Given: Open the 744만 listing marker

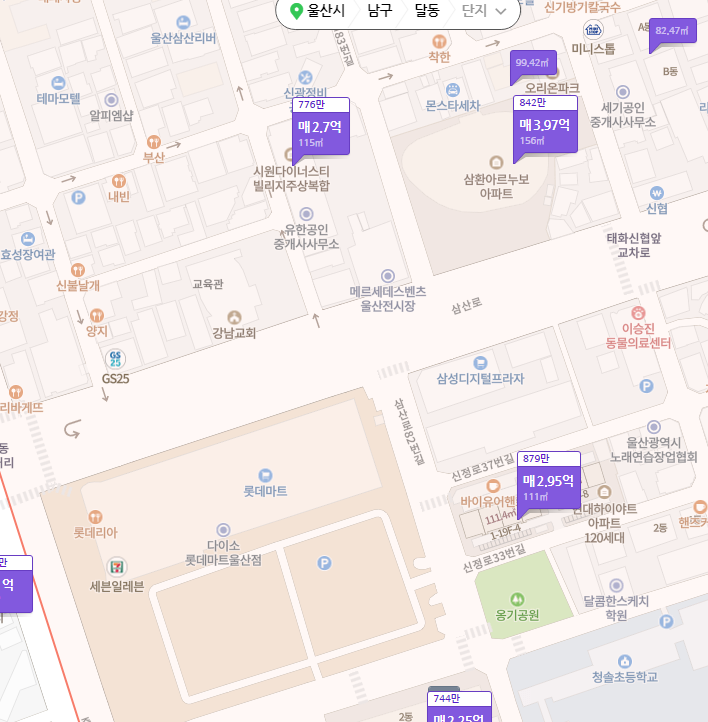Looking at the screenshot, I should coord(460,707).
